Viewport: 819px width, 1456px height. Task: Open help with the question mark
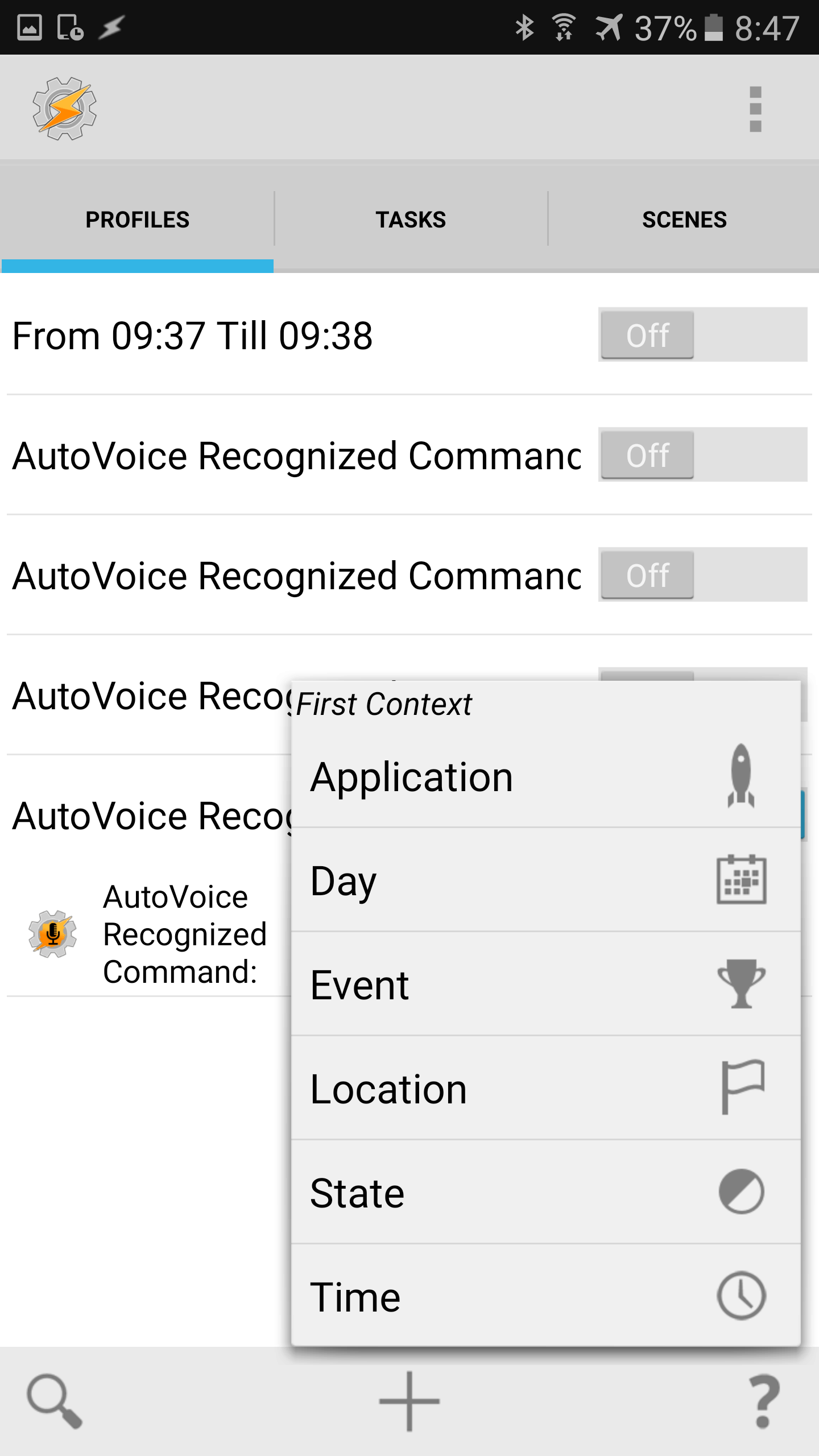point(764,1401)
